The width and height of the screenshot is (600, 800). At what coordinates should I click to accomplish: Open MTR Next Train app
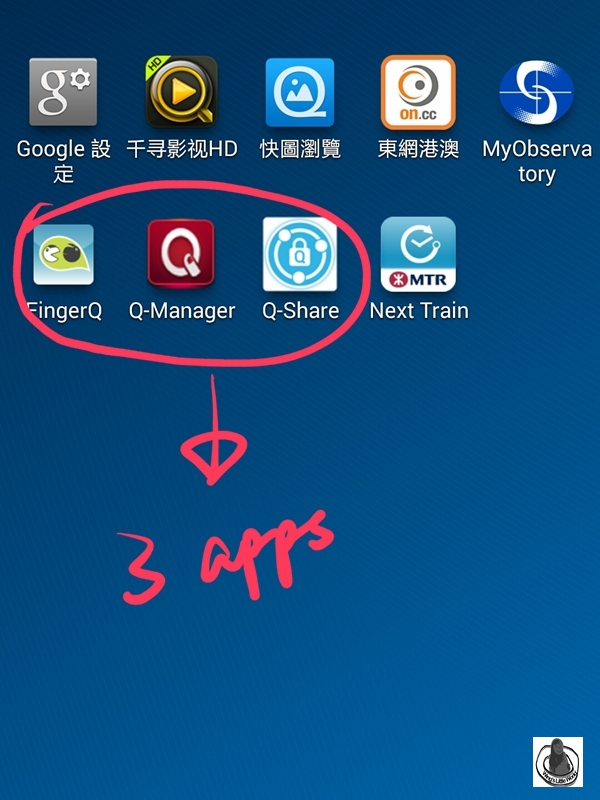(x=418, y=254)
